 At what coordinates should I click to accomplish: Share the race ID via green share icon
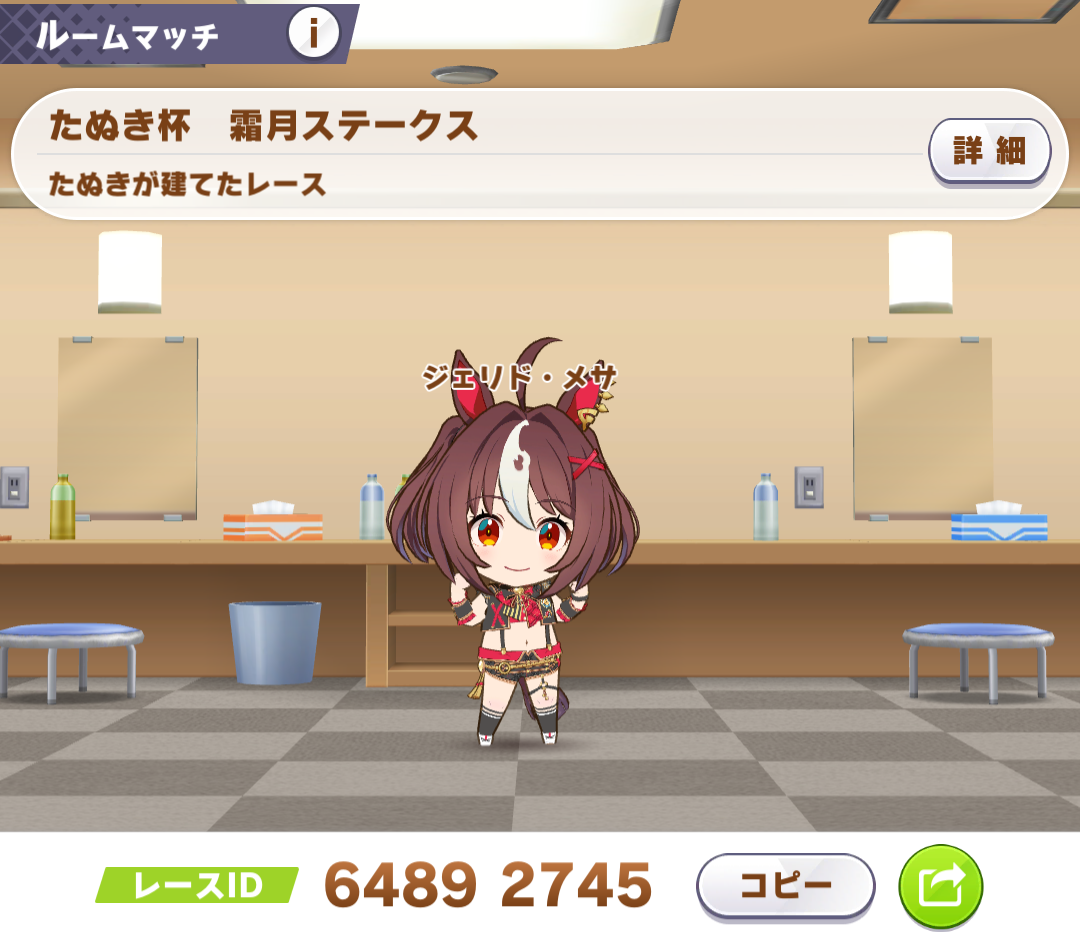point(940,885)
